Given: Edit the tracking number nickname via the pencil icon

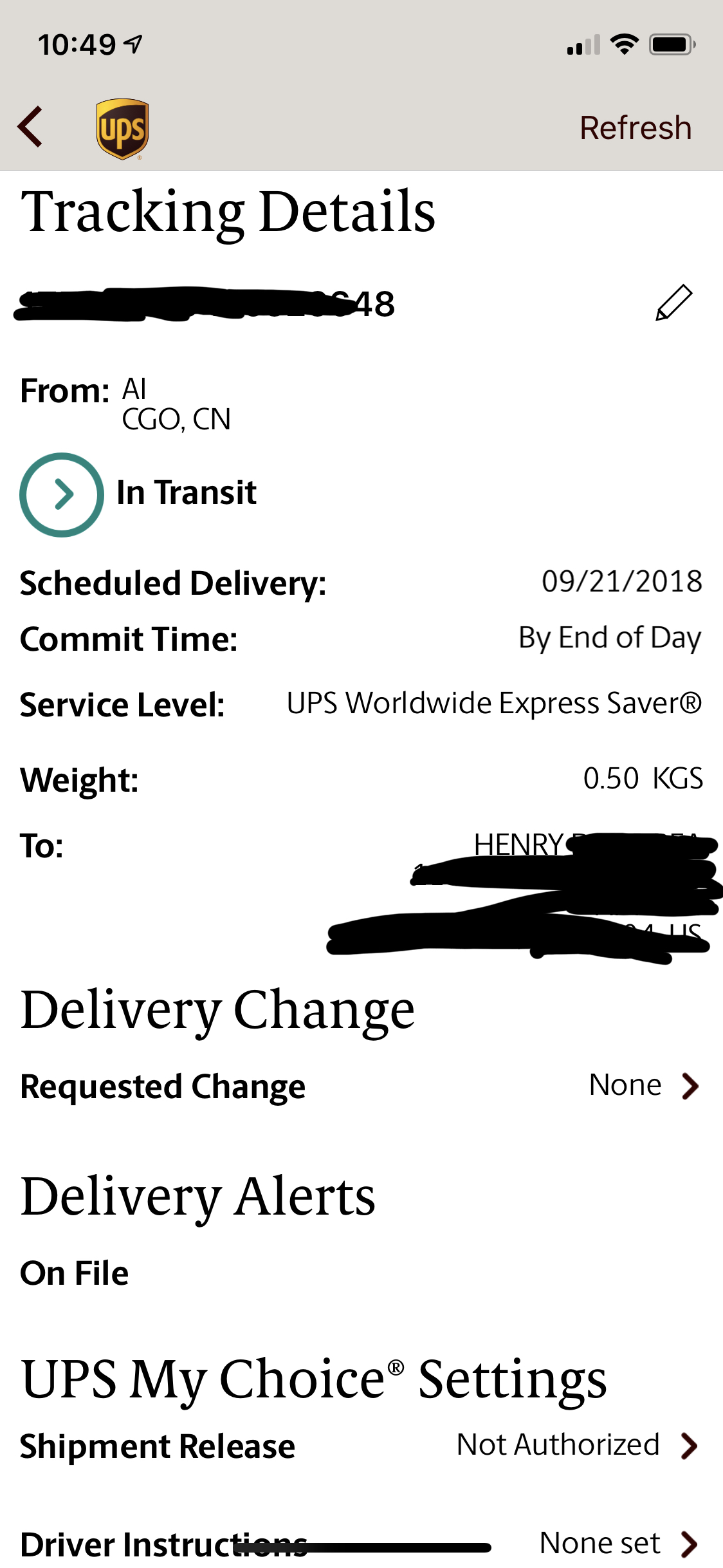Looking at the screenshot, I should pyautogui.click(x=673, y=303).
